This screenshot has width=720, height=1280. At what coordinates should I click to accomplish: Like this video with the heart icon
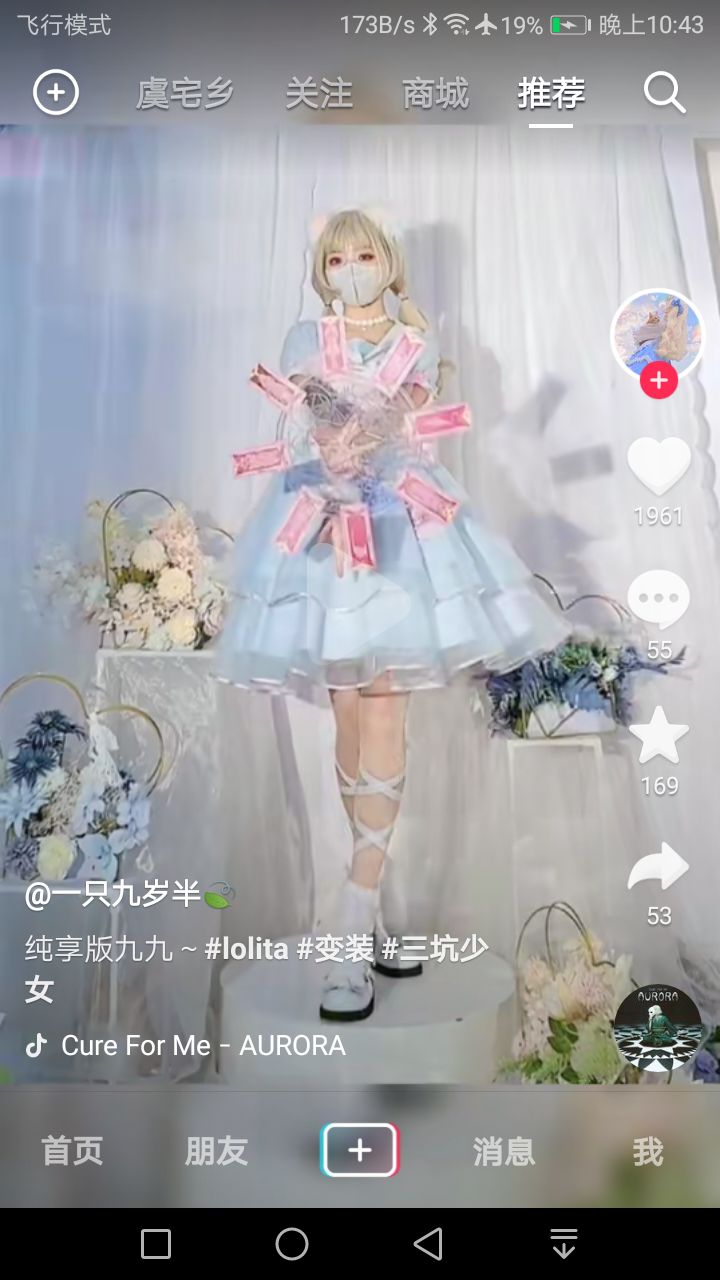coord(658,467)
